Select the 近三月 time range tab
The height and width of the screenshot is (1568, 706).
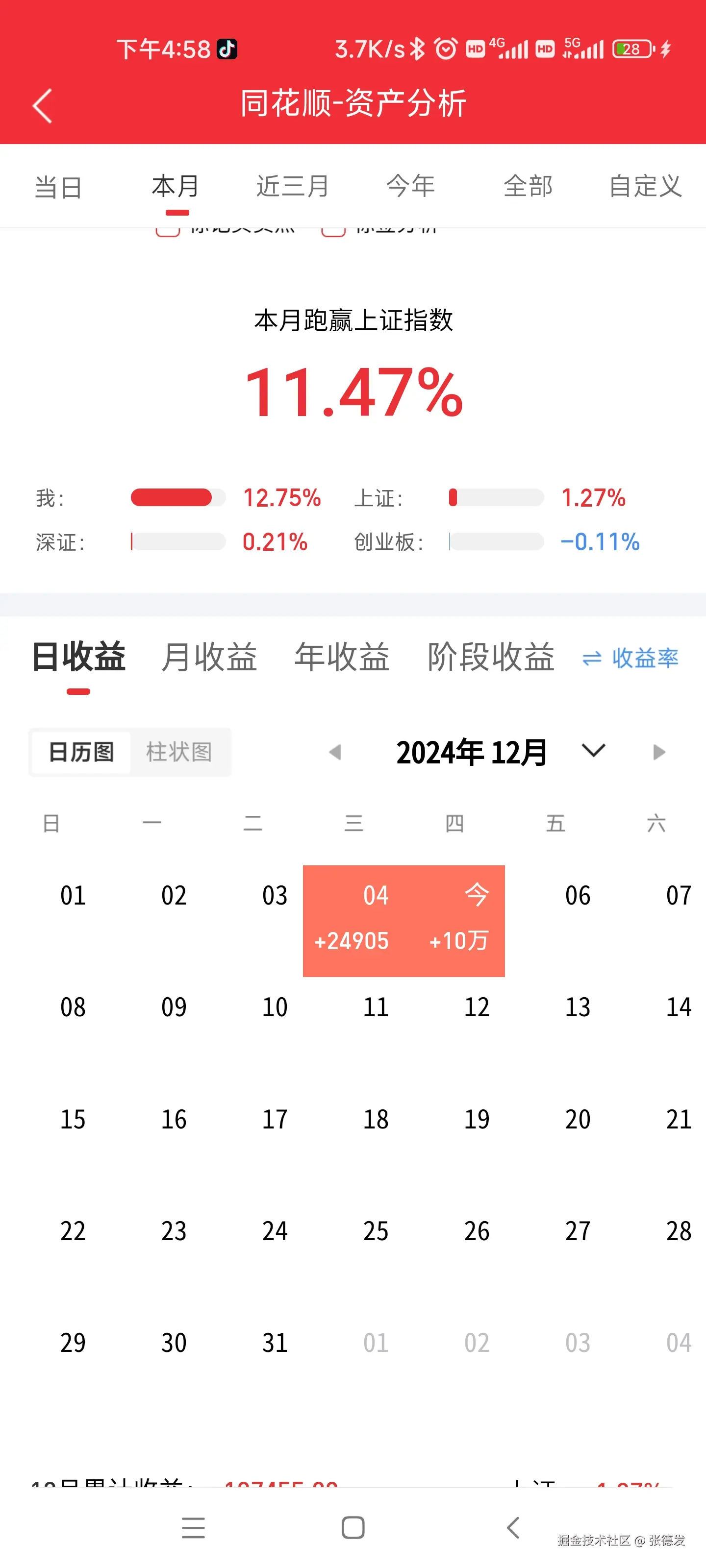292,186
